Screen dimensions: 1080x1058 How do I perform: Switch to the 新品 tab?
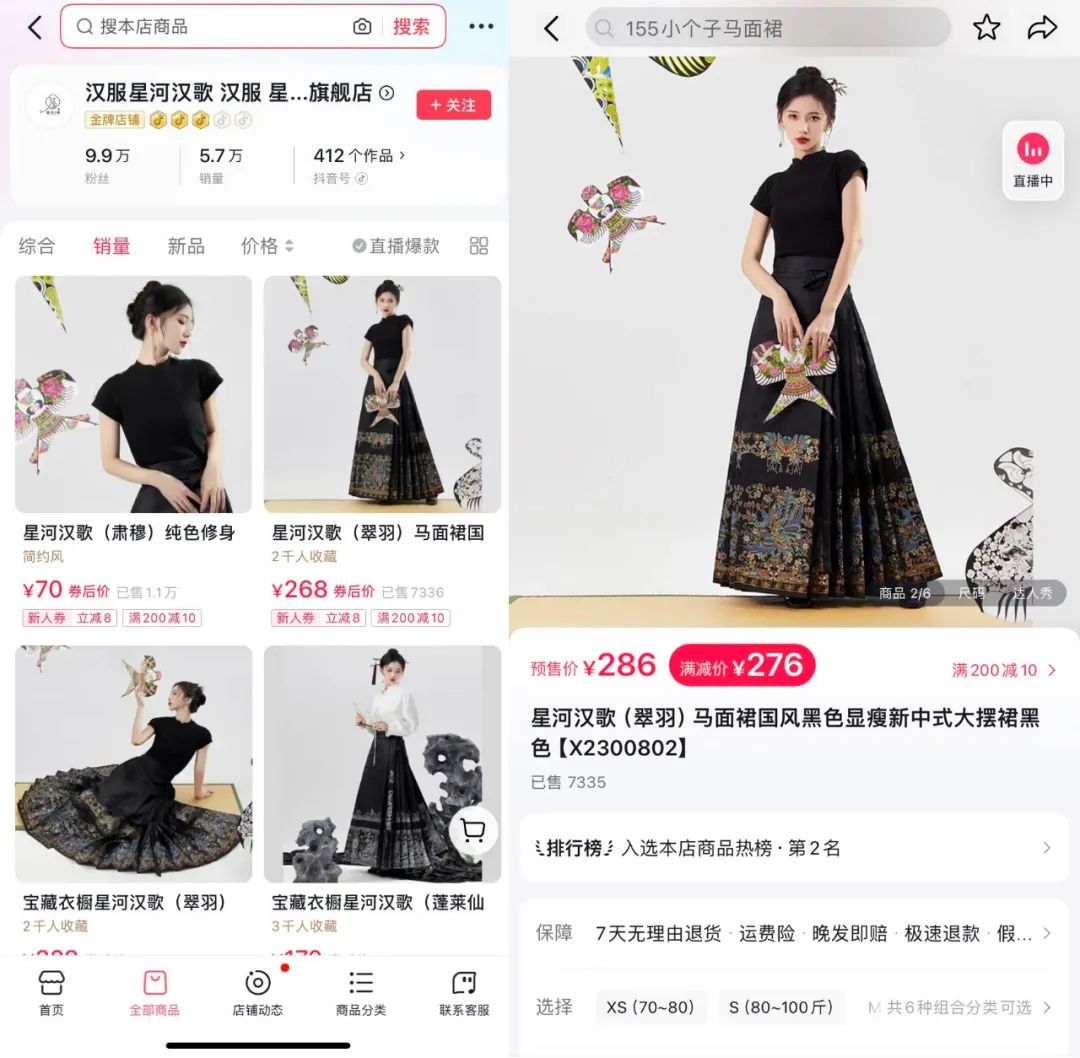click(186, 246)
